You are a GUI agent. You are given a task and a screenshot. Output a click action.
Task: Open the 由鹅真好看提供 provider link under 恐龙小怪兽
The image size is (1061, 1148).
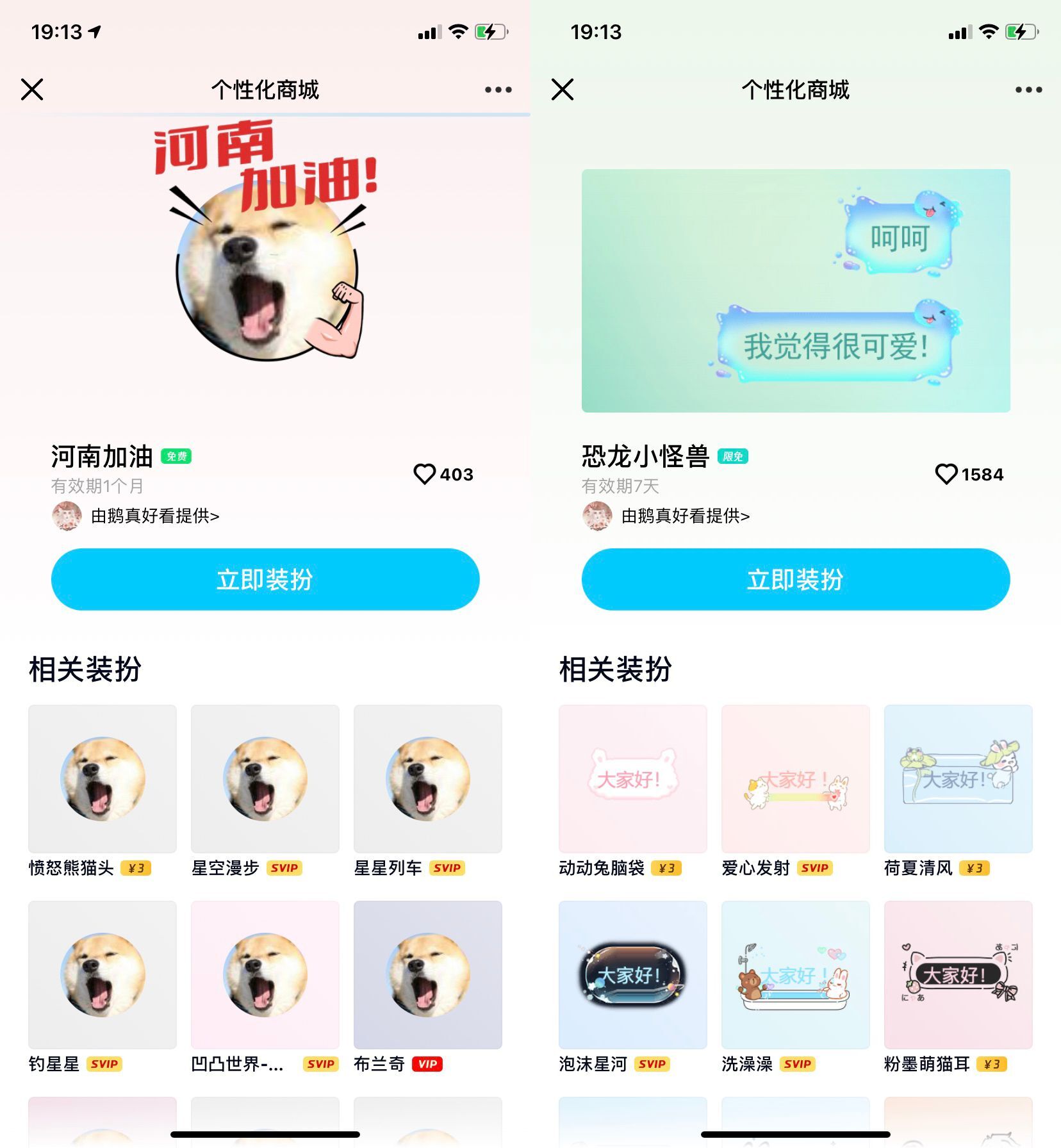[684, 516]
